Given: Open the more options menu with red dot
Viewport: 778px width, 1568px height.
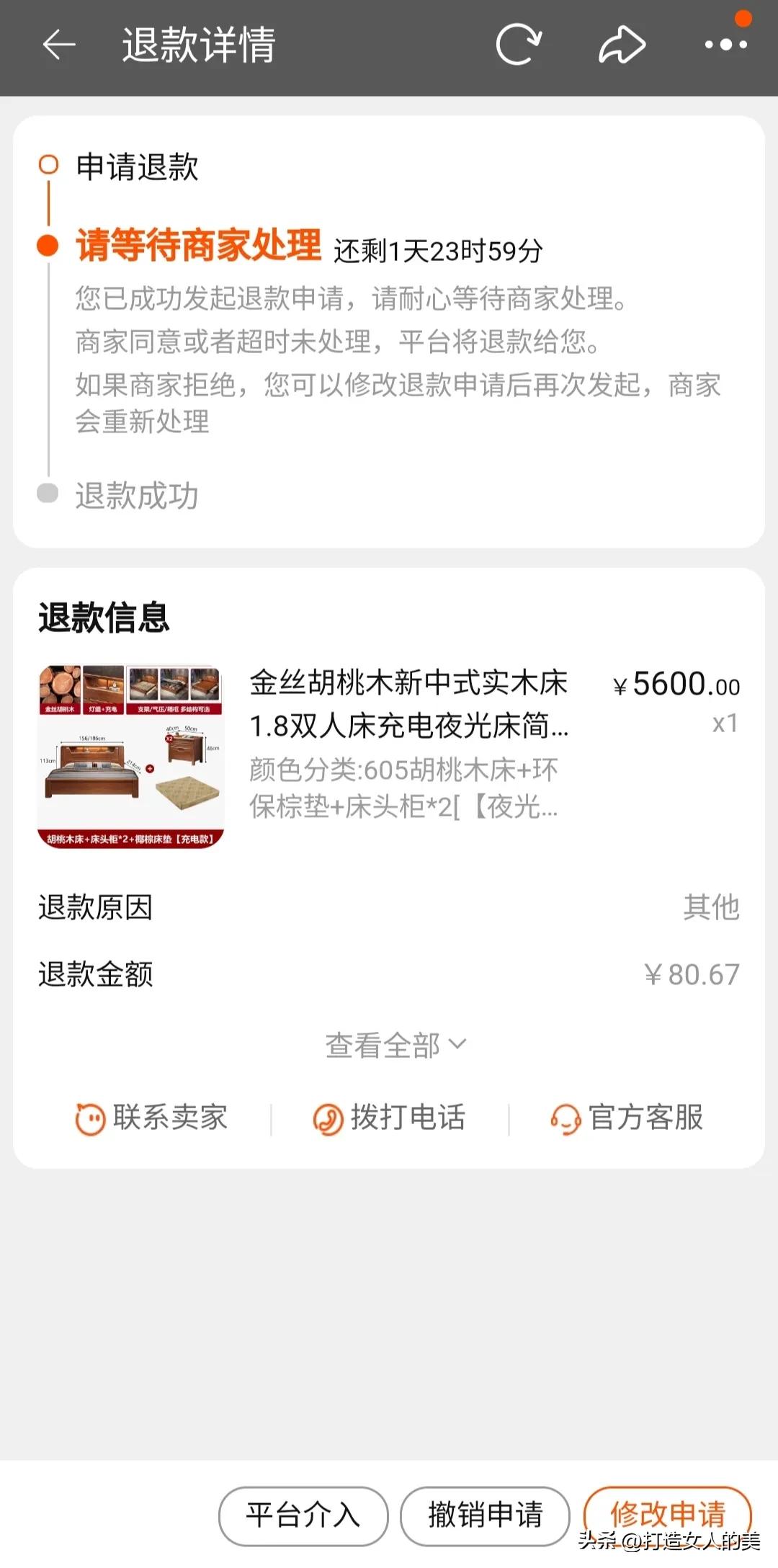Looking at the screenshot, I should [x=724, y=46].
